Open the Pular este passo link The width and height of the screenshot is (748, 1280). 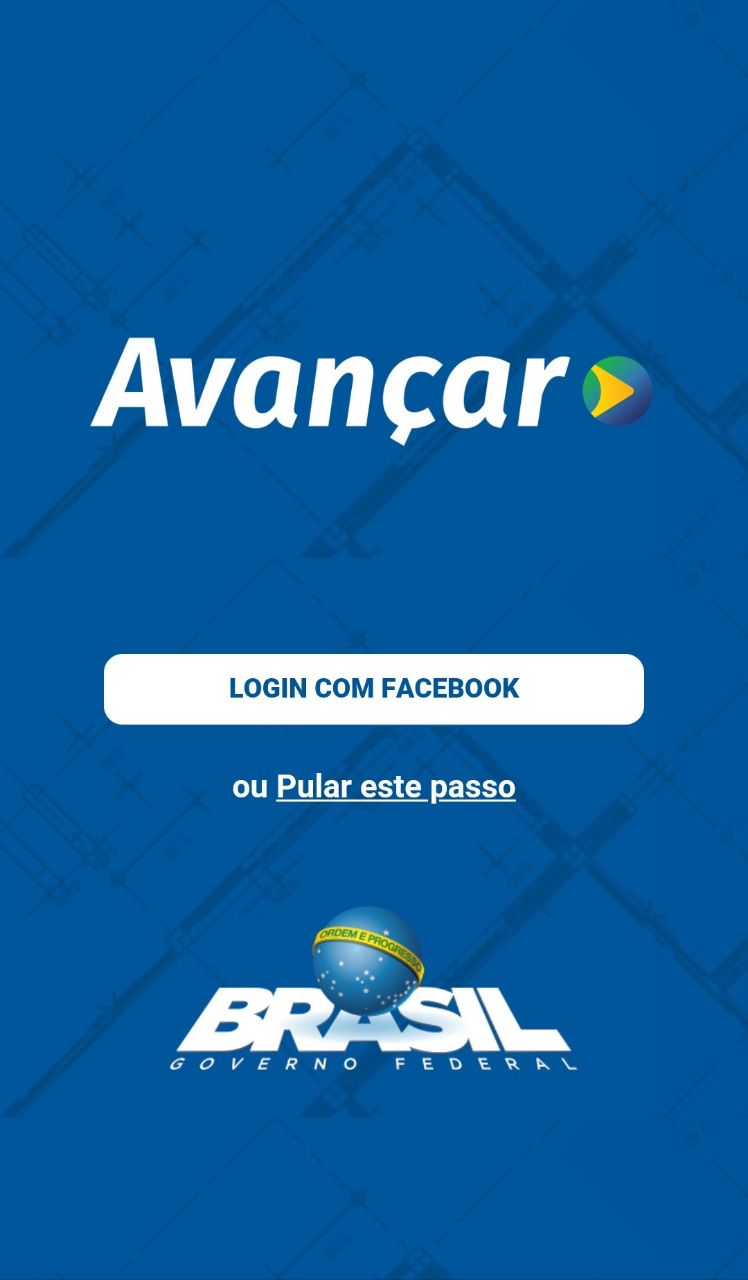396,787
